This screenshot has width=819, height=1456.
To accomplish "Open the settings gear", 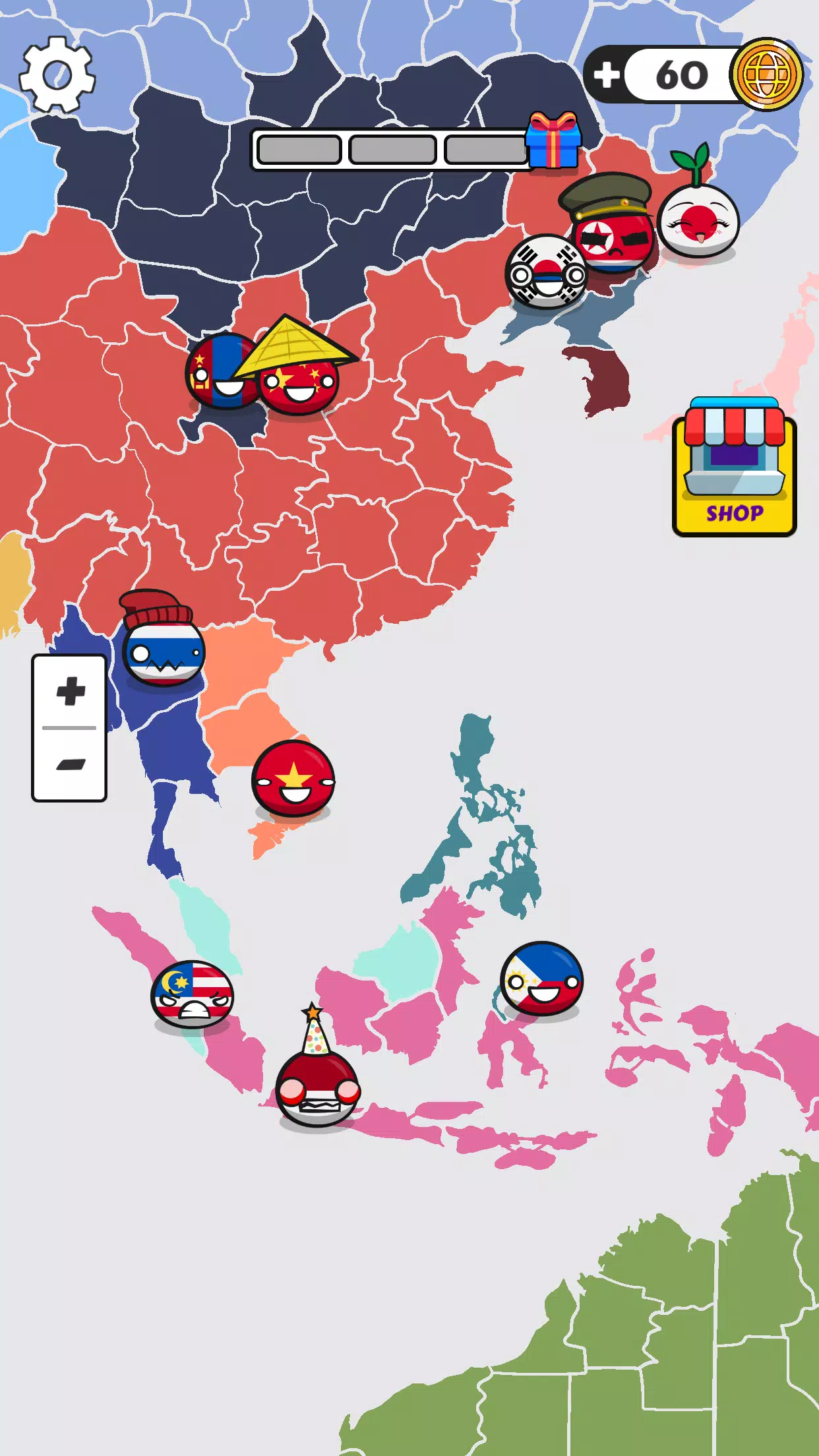I will point(57,75).
